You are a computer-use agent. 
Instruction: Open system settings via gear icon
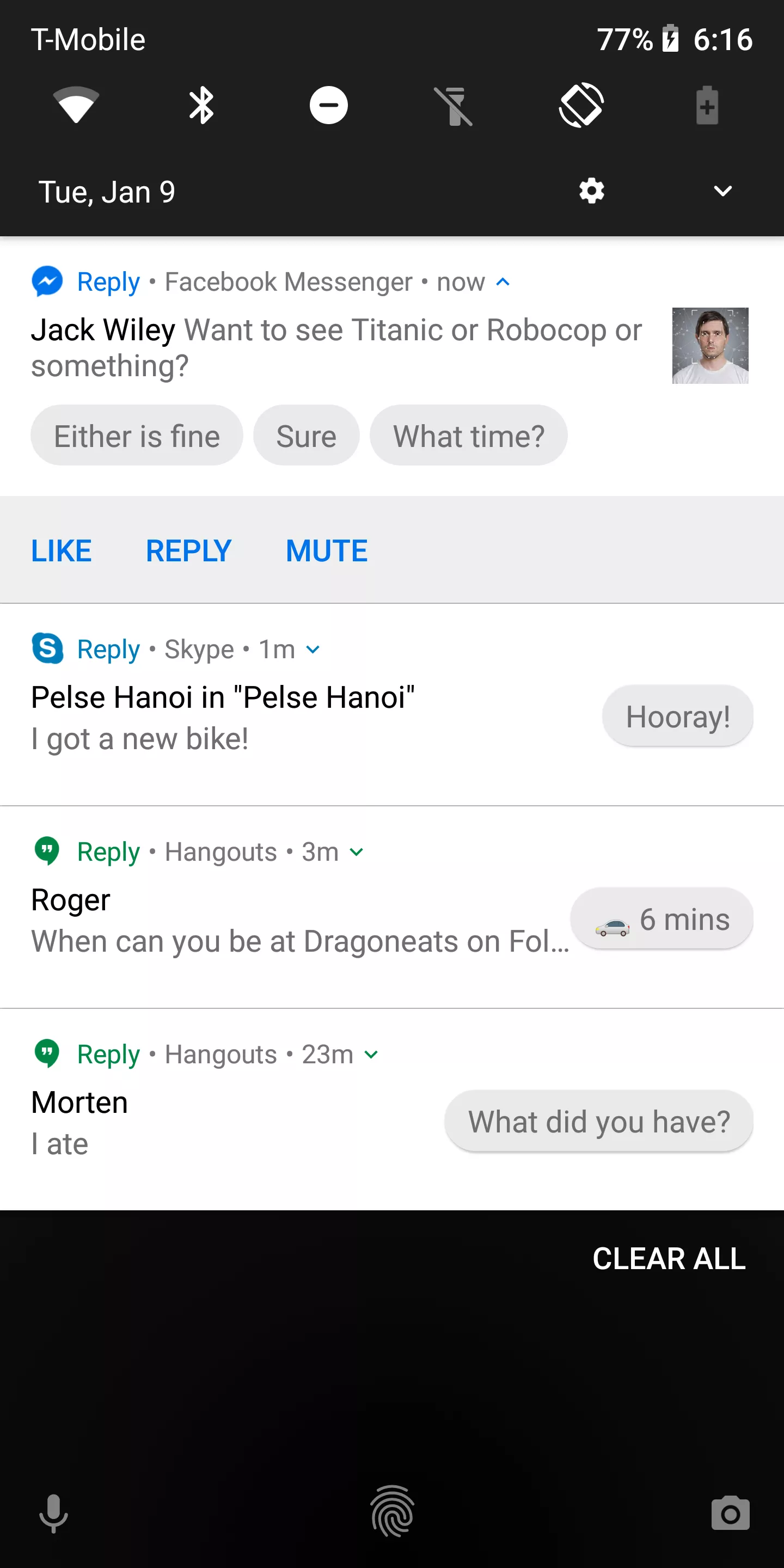coord(592,191)
